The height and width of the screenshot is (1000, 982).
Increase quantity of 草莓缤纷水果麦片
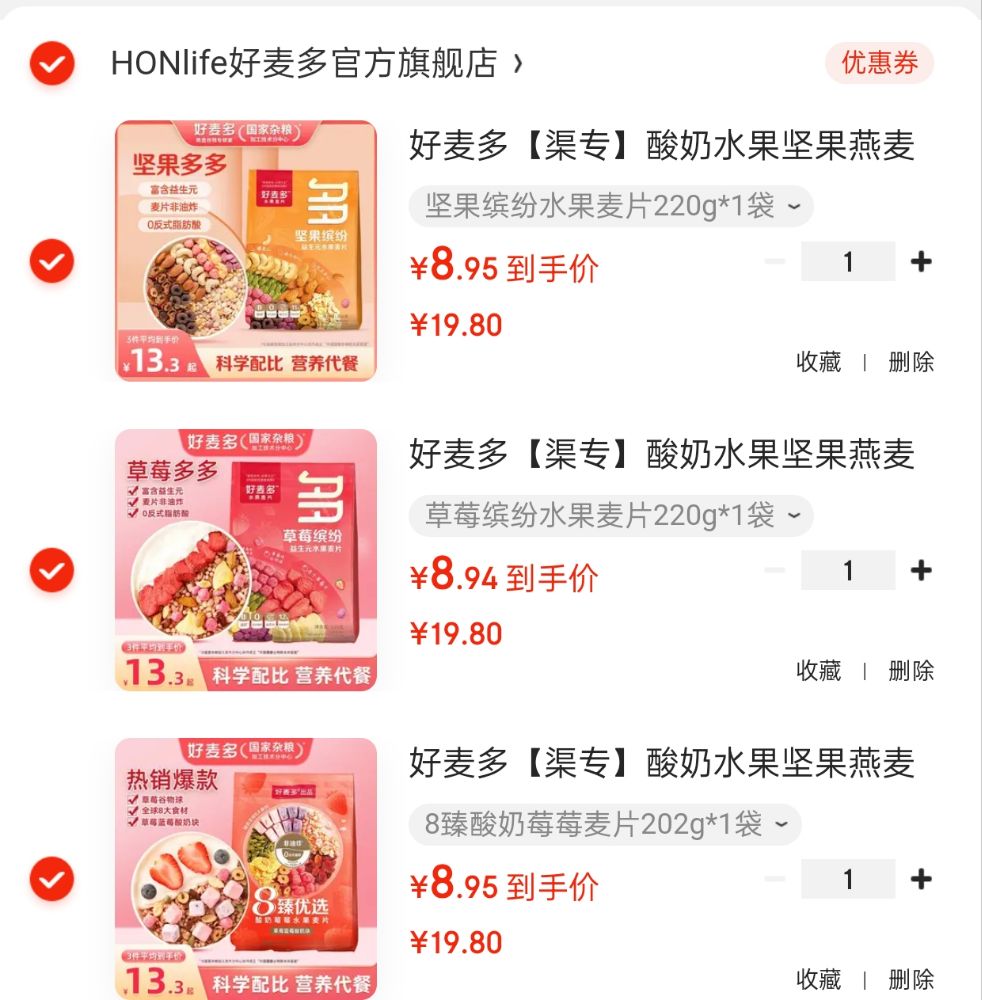pos(921,571)
